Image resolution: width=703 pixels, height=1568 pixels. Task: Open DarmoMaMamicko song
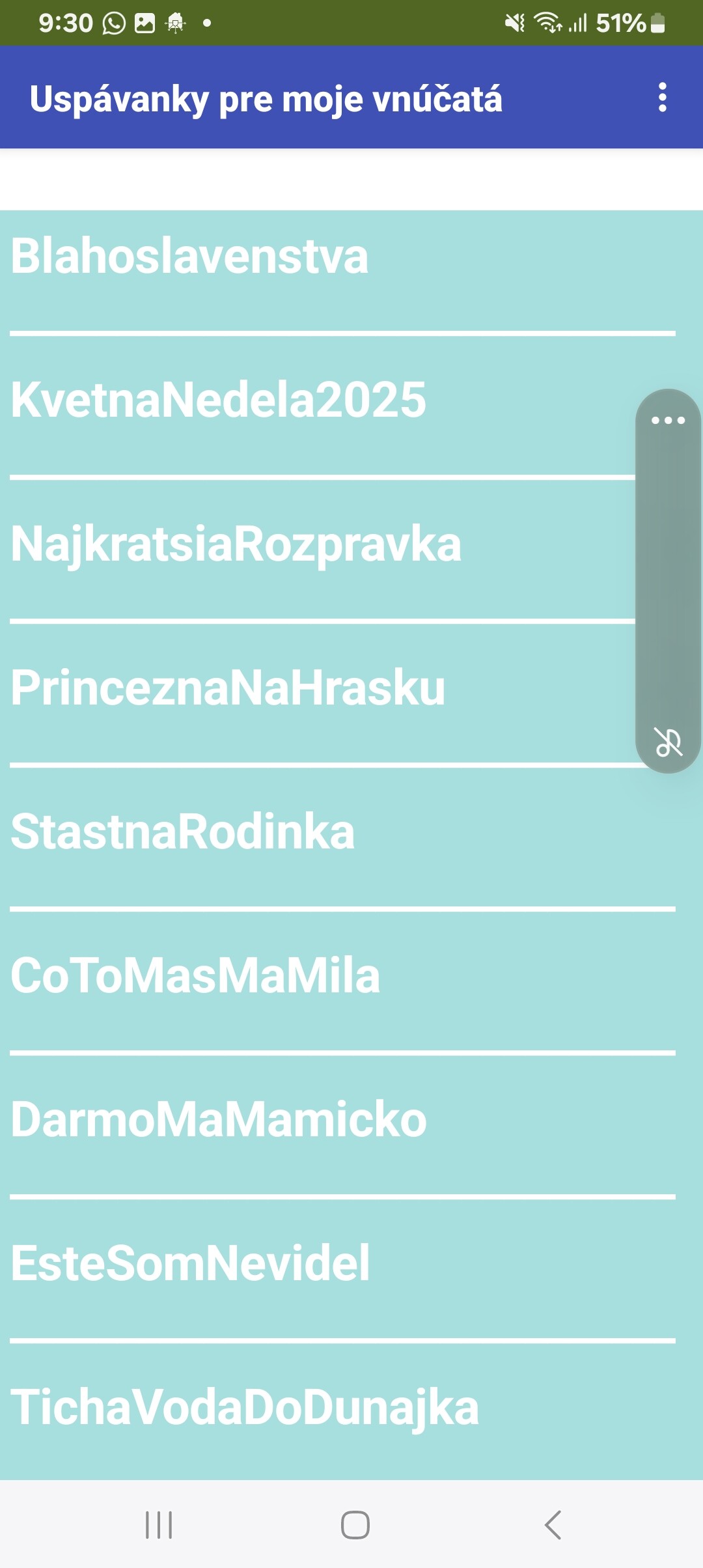[219, 1120]
